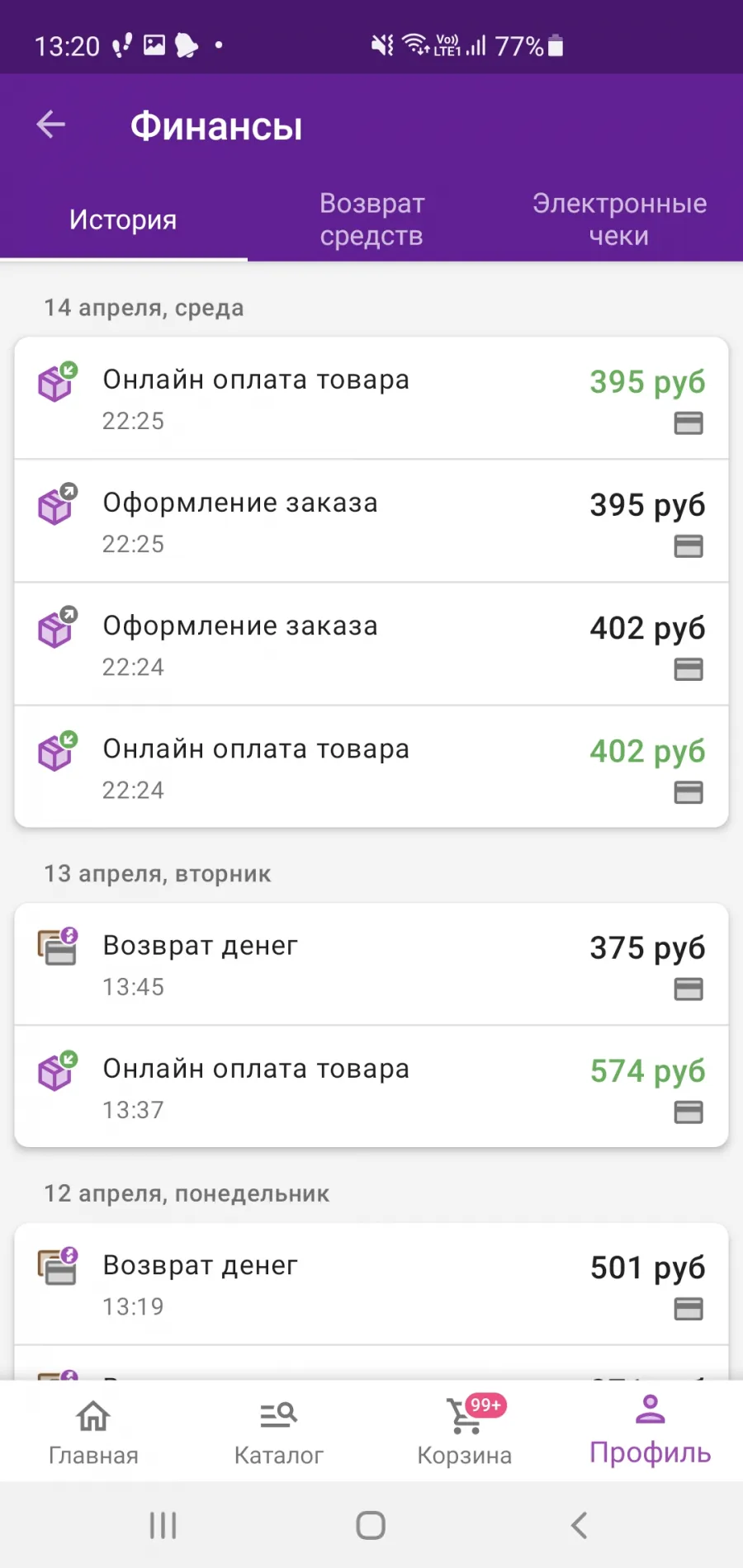Open the system recent apps button

pos(163,1525)
